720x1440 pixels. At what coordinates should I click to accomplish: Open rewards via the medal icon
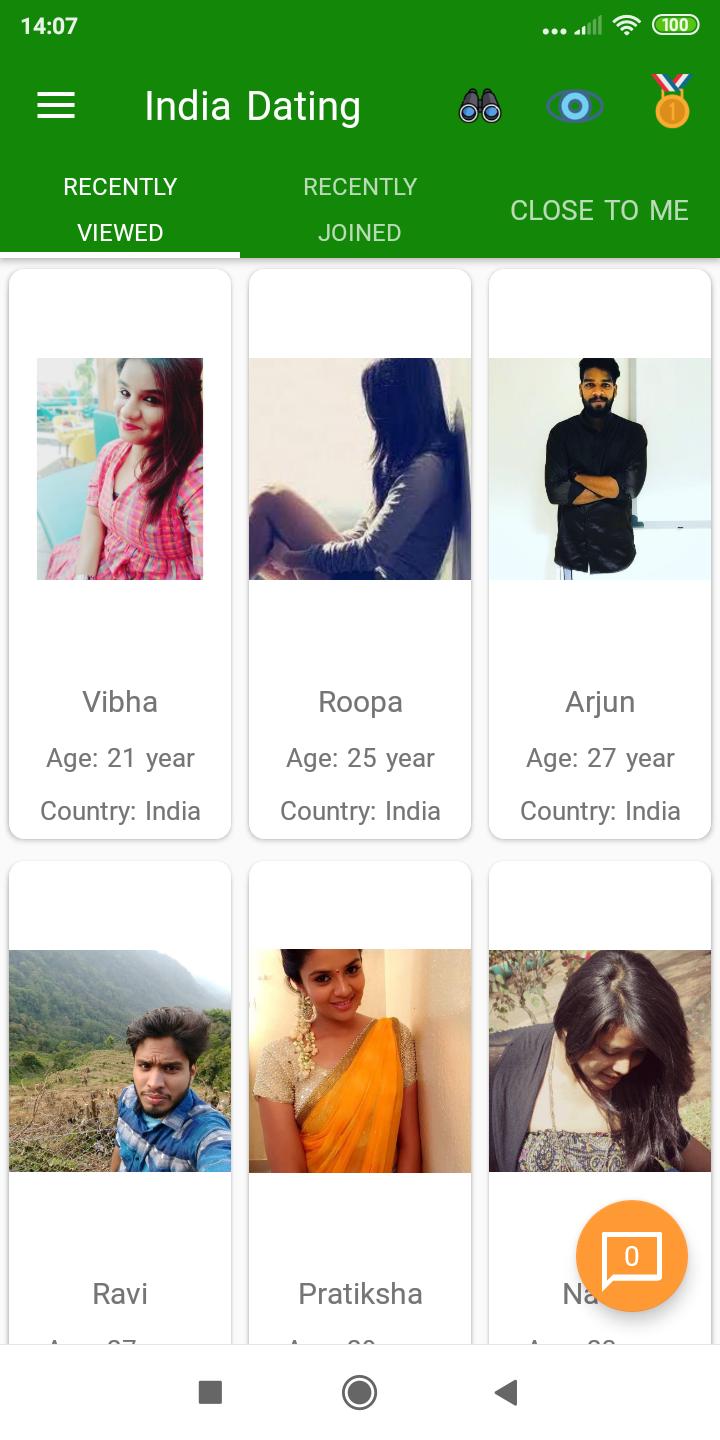pos(671,107)
